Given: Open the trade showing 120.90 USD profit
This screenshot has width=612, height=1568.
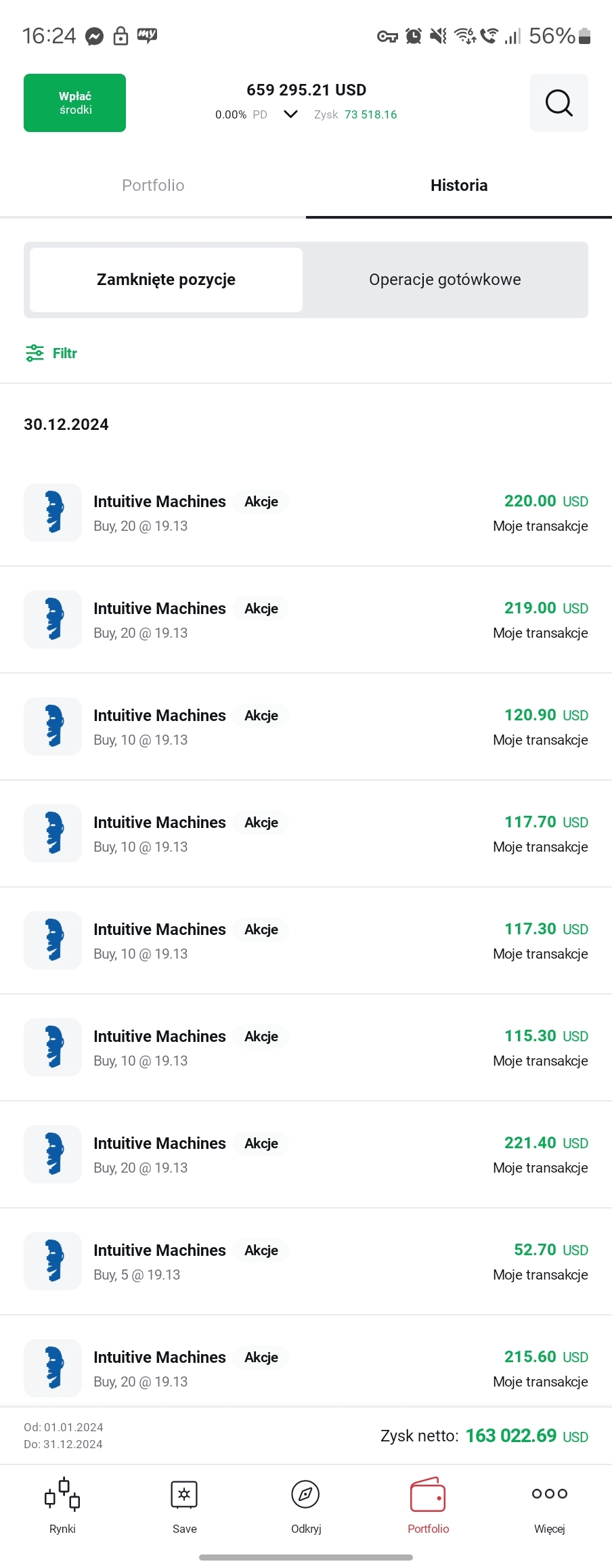Looking at the screenshot, I should [306, 726].
